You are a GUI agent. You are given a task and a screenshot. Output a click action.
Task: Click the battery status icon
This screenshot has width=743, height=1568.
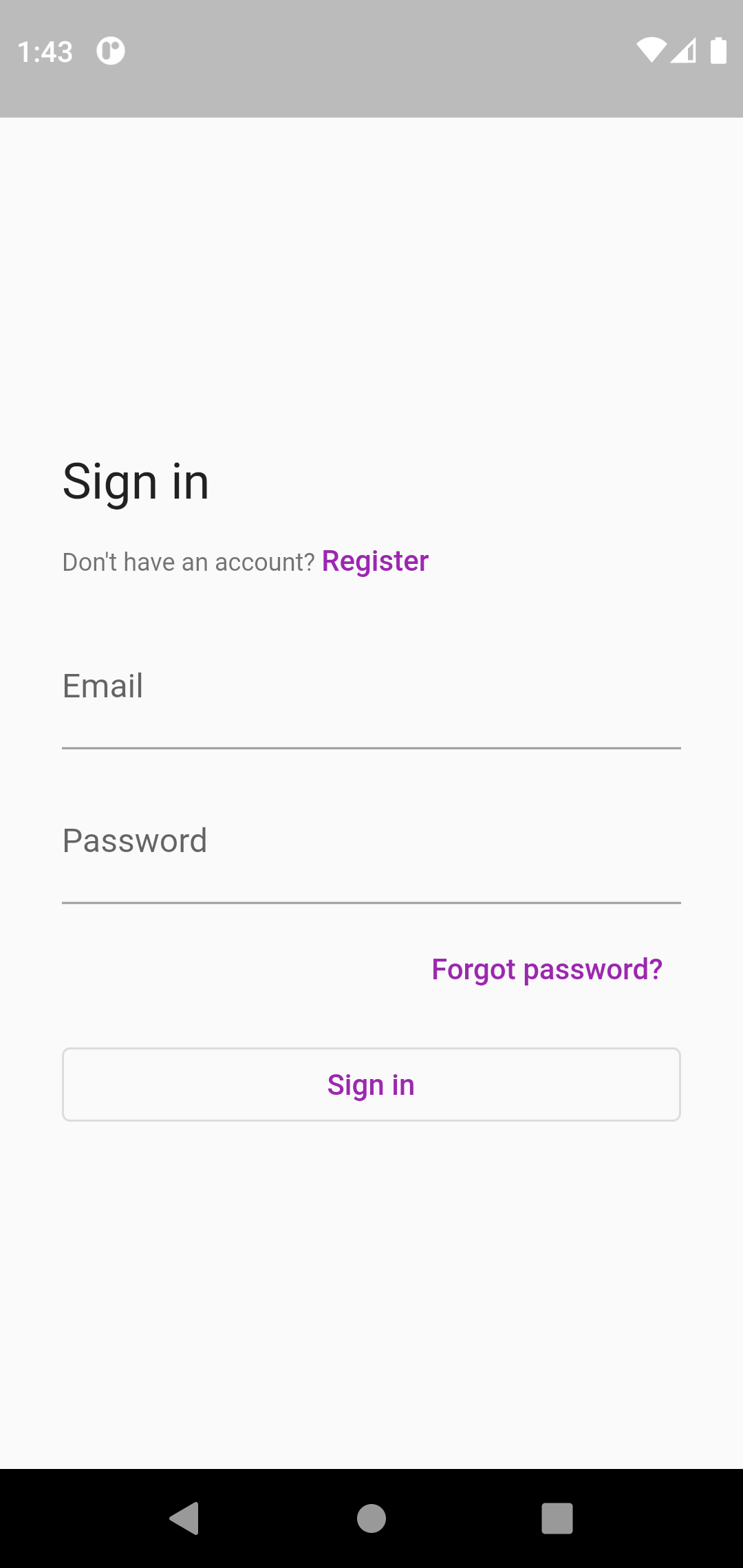[718, 51]
